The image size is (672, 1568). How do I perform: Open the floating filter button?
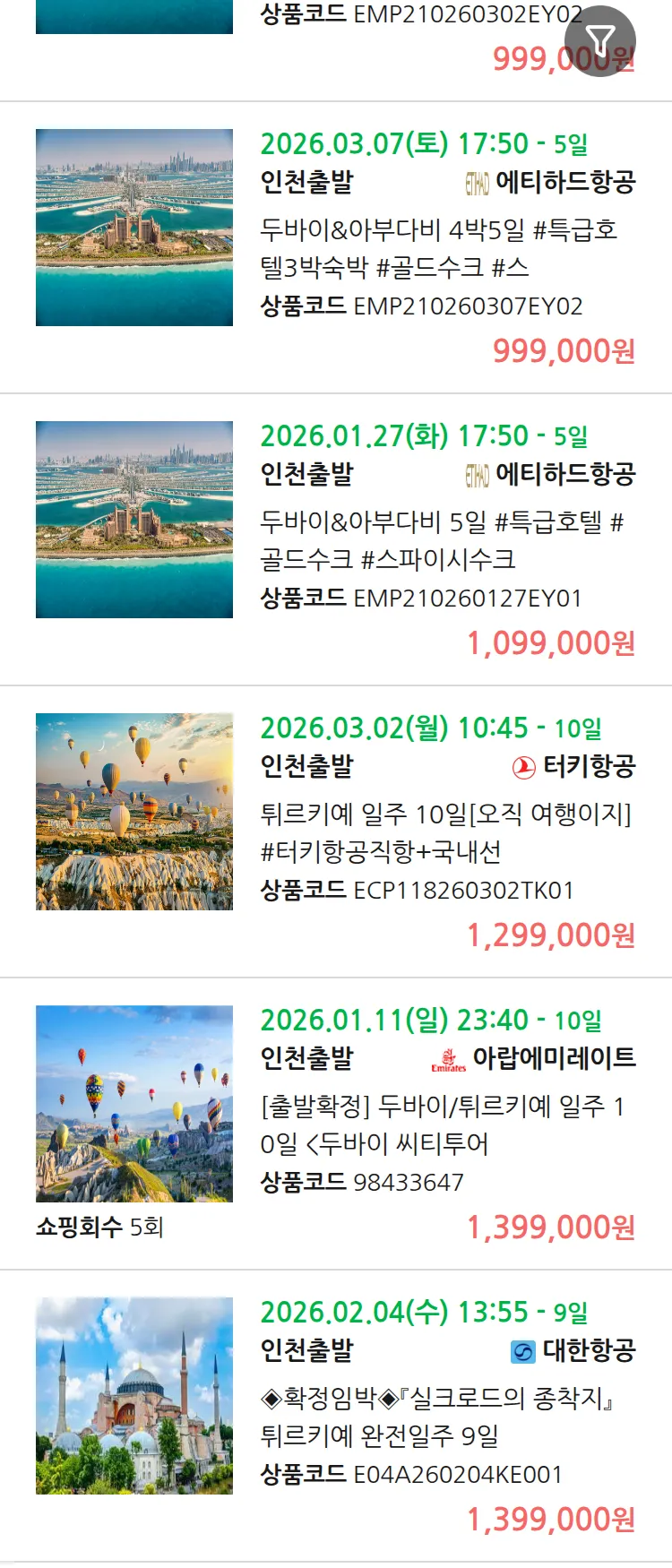(600, 40)
